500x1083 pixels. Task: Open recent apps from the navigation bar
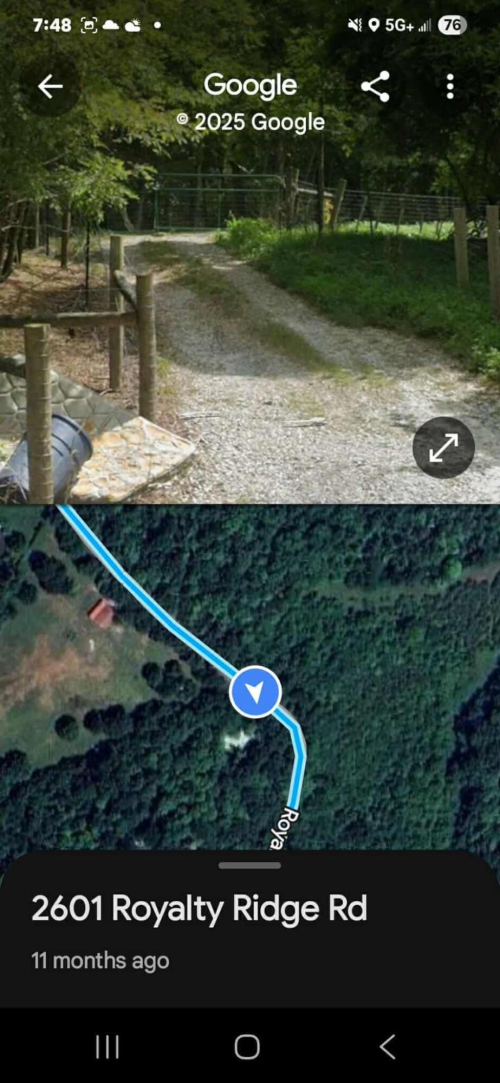[x=107, y=1047]
